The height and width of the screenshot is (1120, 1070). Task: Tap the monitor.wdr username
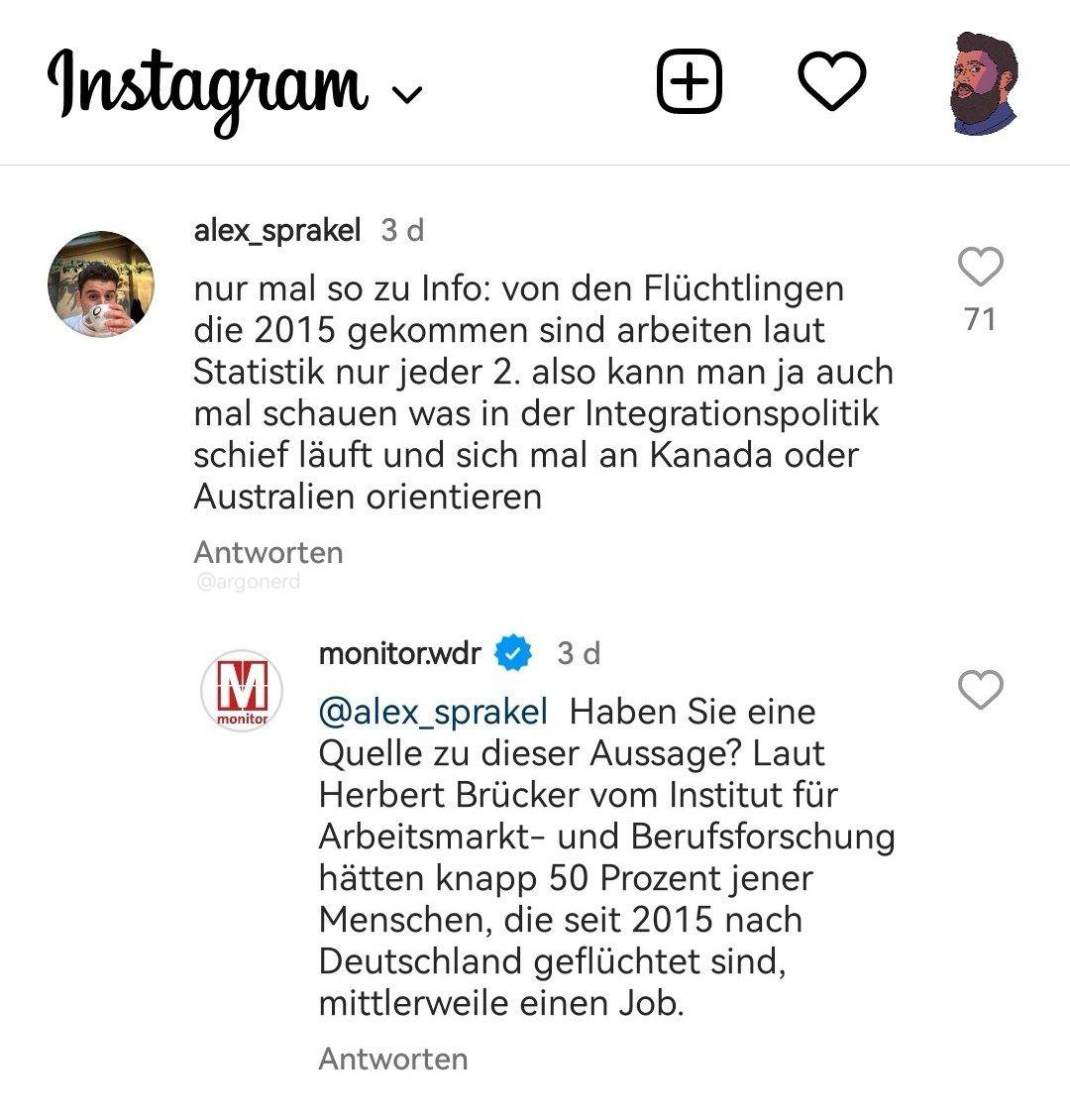tap(399, 654)
